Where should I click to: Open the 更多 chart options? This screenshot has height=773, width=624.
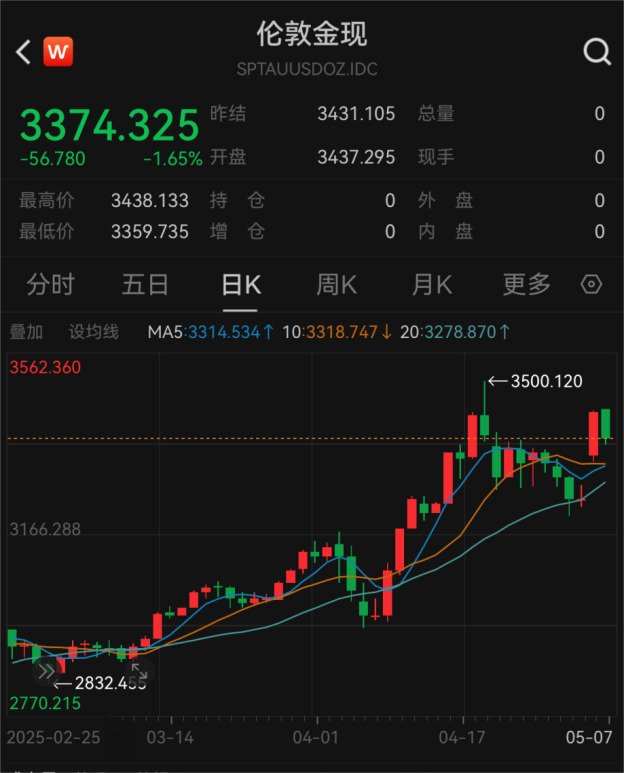[x=526, y=285]
